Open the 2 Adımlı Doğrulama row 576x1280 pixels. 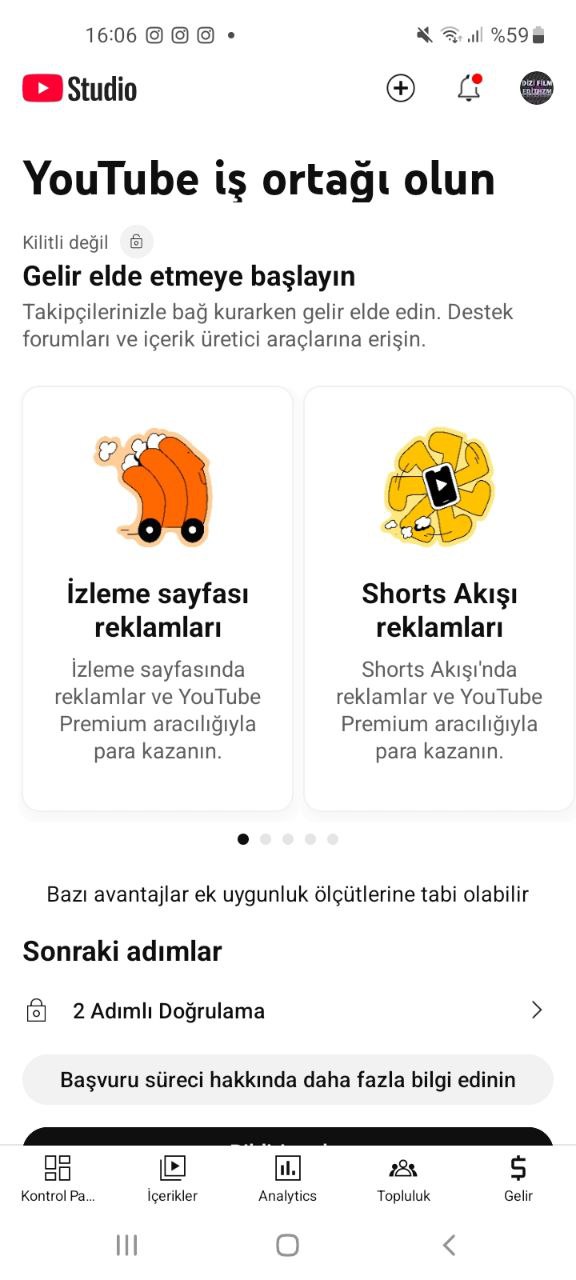pyautogui.click(x=288, y=1011)
